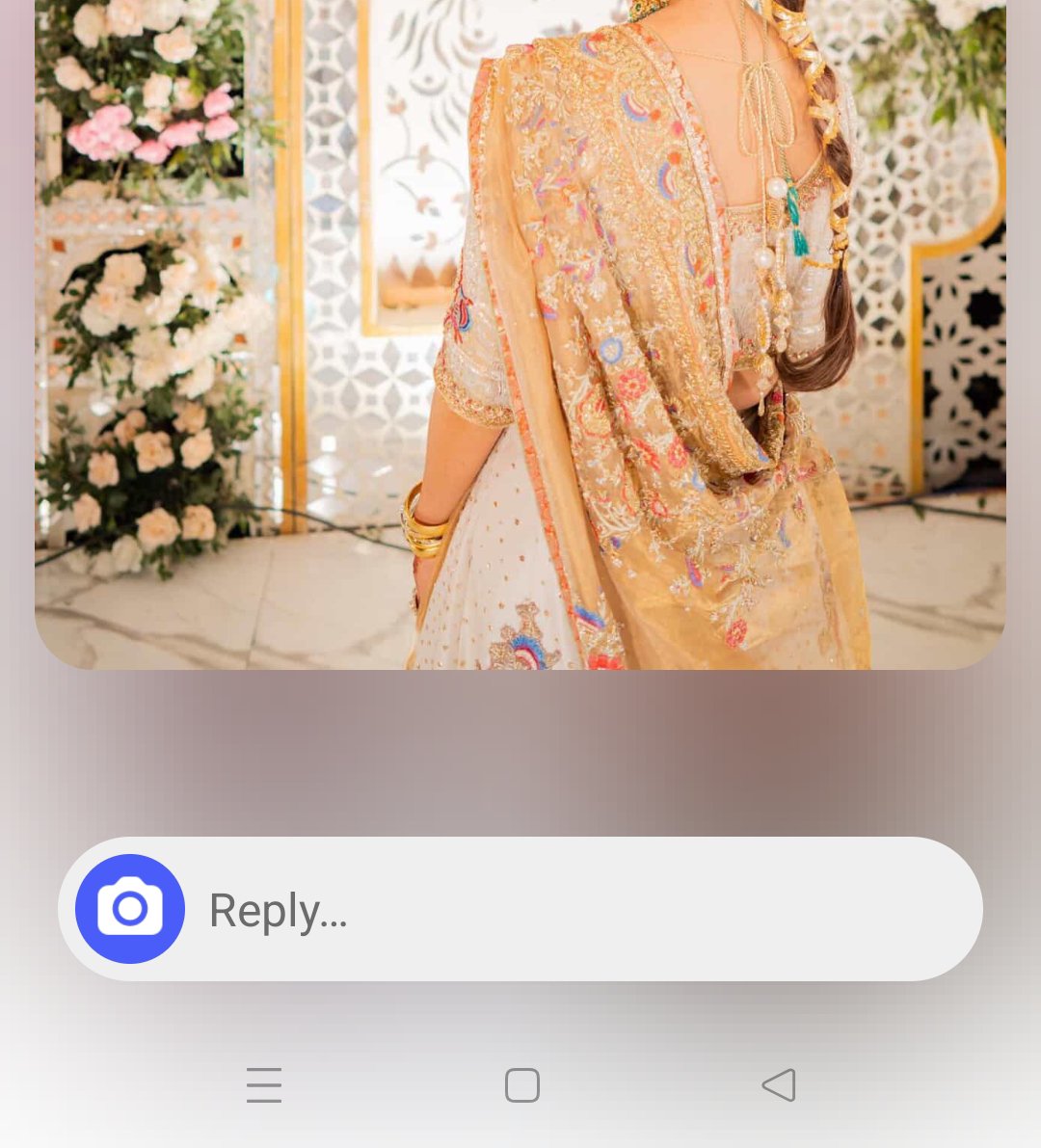
Task: Go to the home screen
Action: pos(521,1085)
